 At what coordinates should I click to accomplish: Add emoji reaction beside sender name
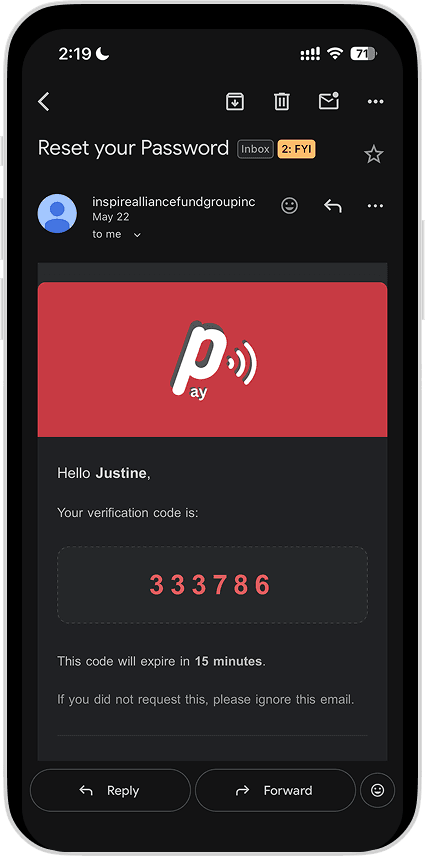289,206
